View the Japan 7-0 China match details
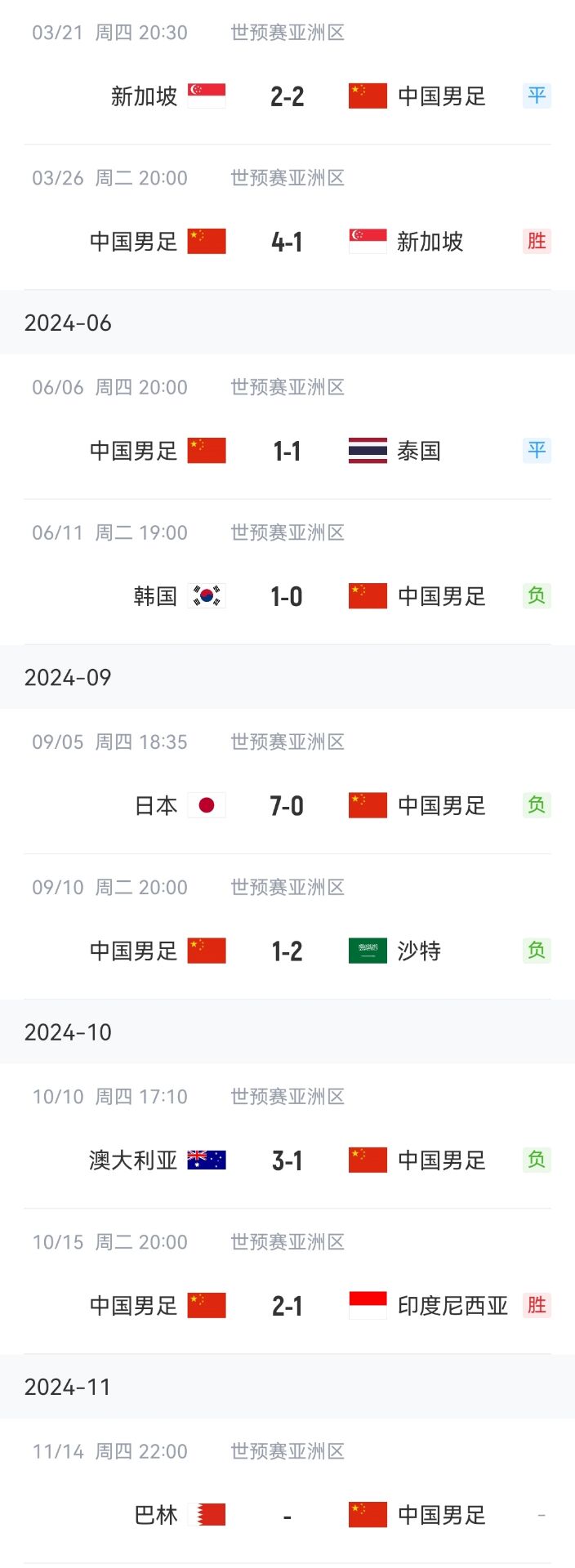The width and height of the screenshot is (575, 1568). click(287, 806)
